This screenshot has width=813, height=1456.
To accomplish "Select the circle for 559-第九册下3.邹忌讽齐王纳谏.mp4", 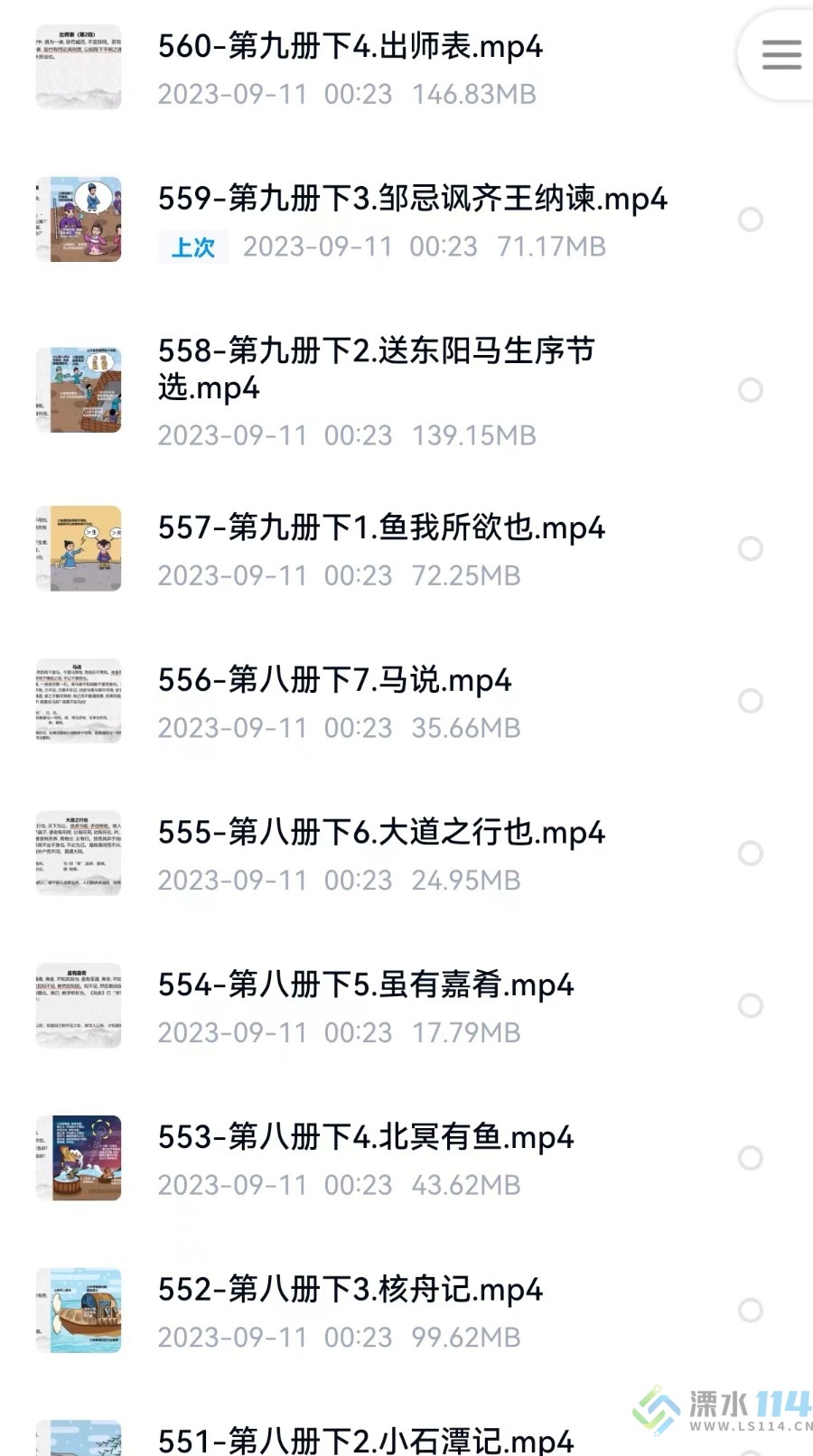I will coord(751,219).
